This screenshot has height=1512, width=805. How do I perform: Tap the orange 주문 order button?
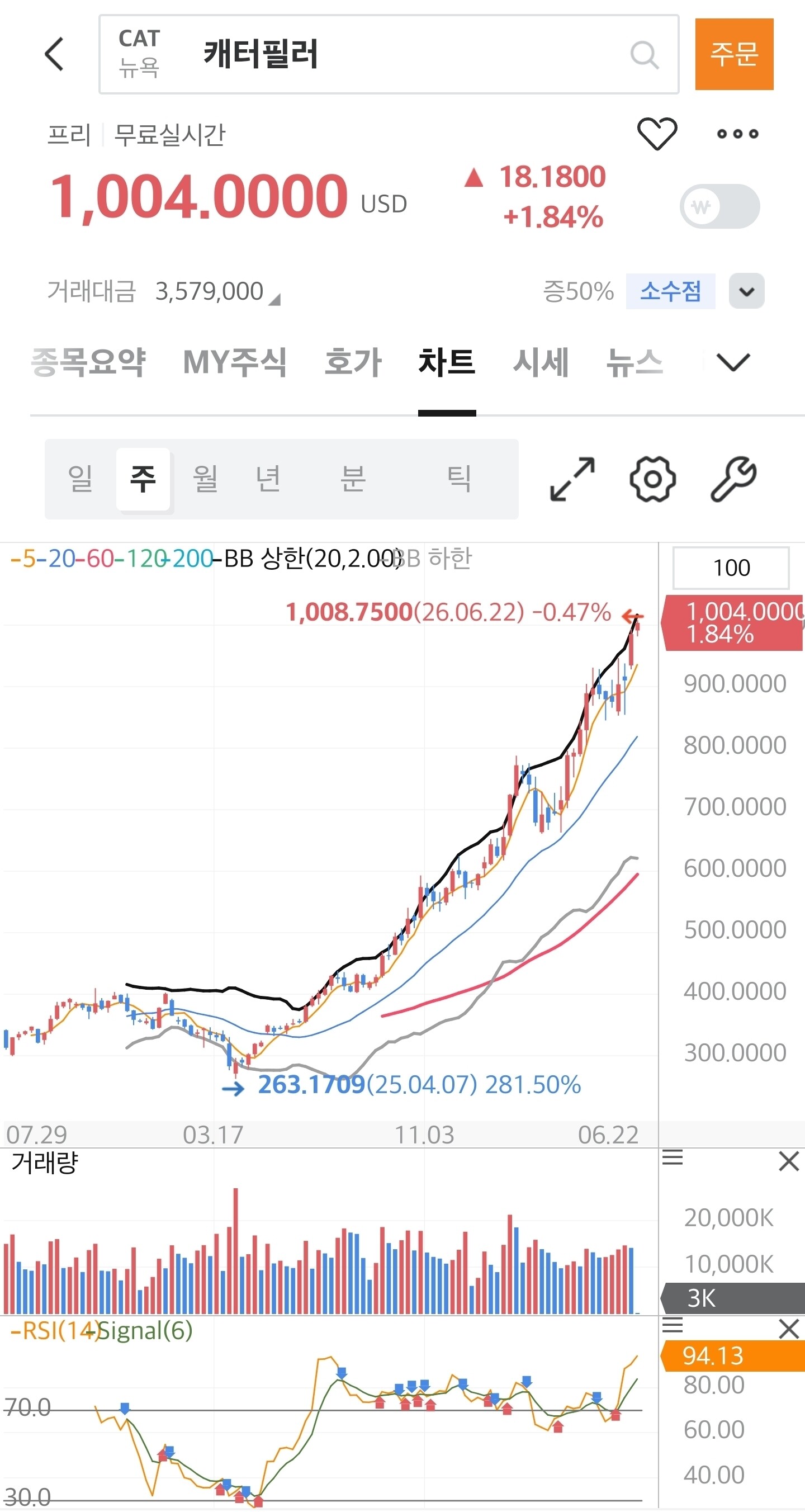[734, 54]
